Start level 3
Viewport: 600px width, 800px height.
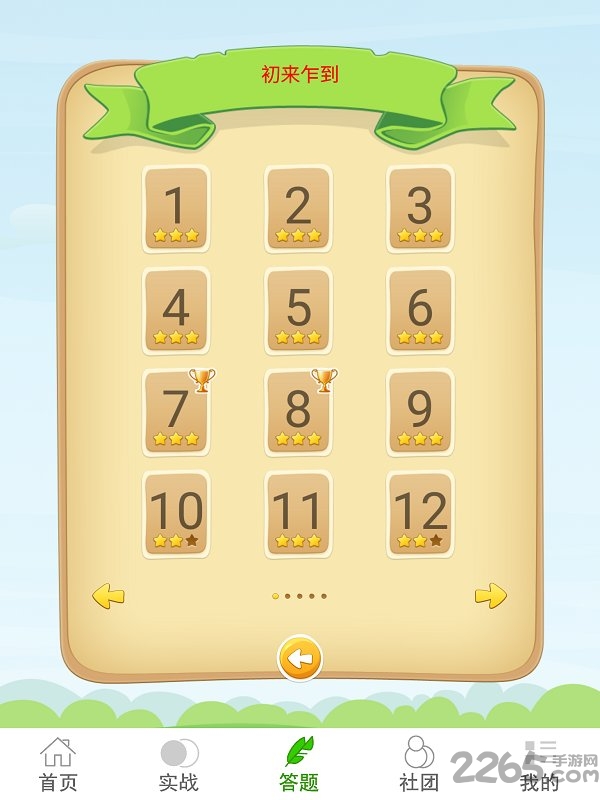click(420, 208)
